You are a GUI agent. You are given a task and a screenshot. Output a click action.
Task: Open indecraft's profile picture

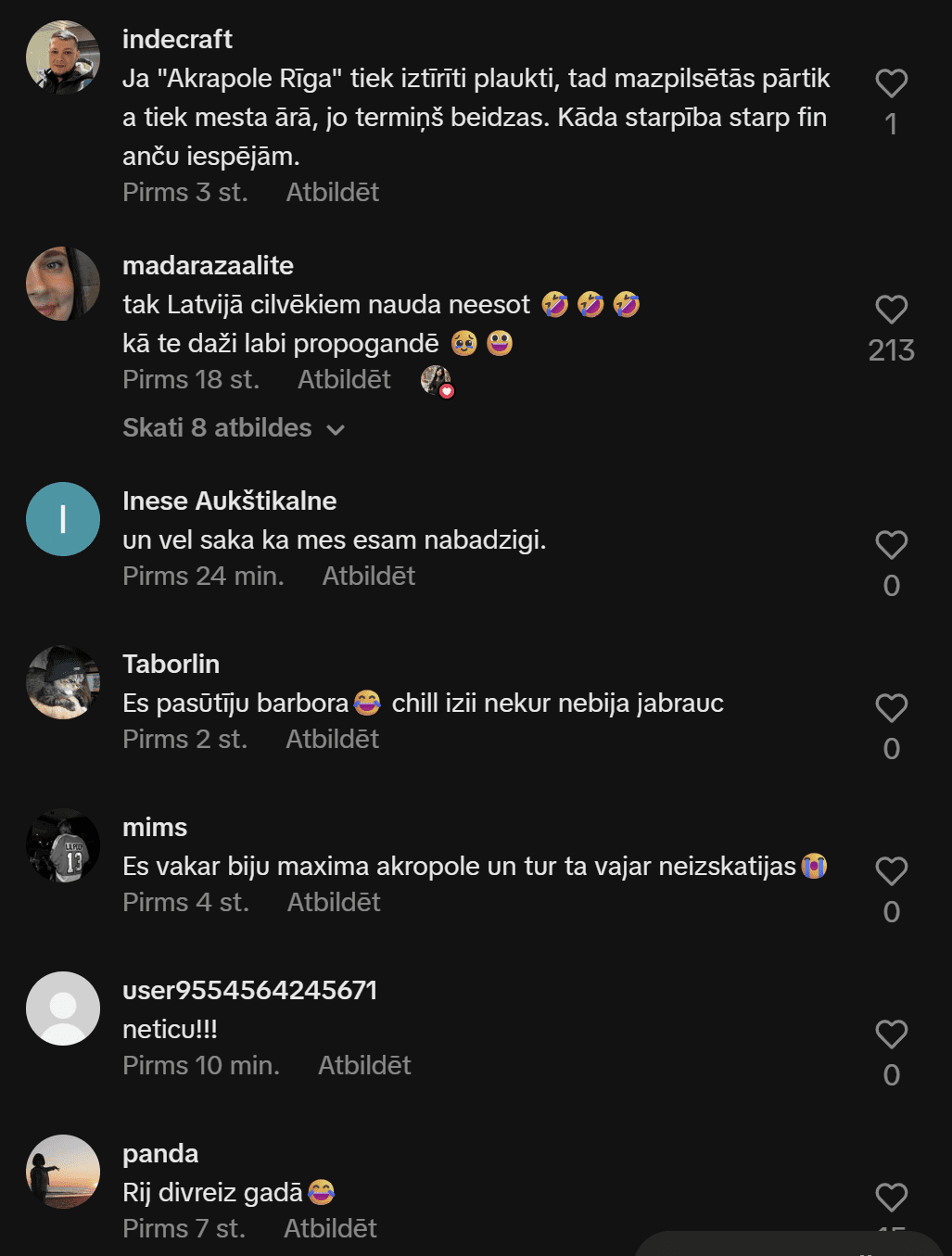point(63,57)
